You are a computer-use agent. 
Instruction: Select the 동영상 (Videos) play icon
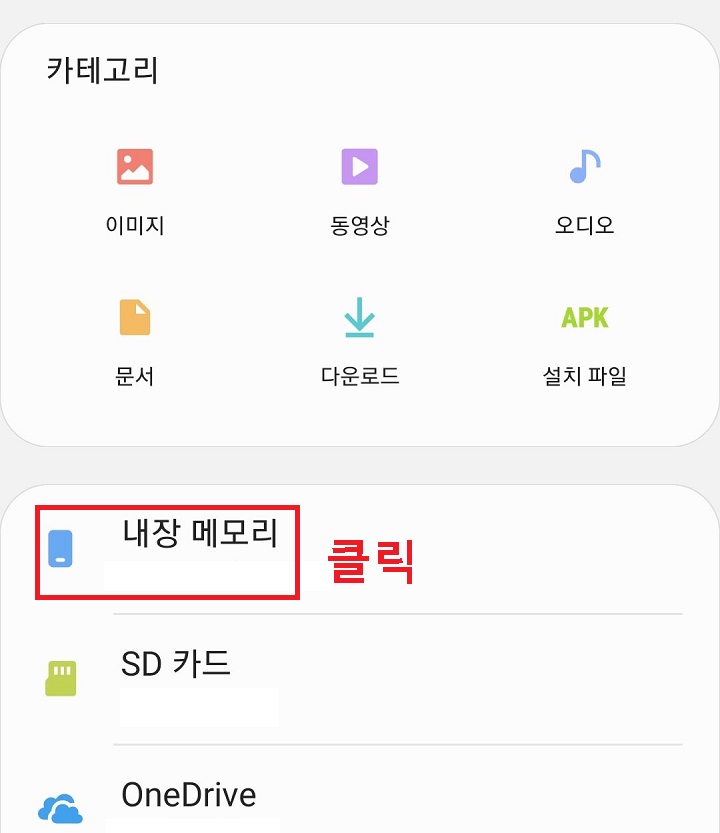[359, 165]
